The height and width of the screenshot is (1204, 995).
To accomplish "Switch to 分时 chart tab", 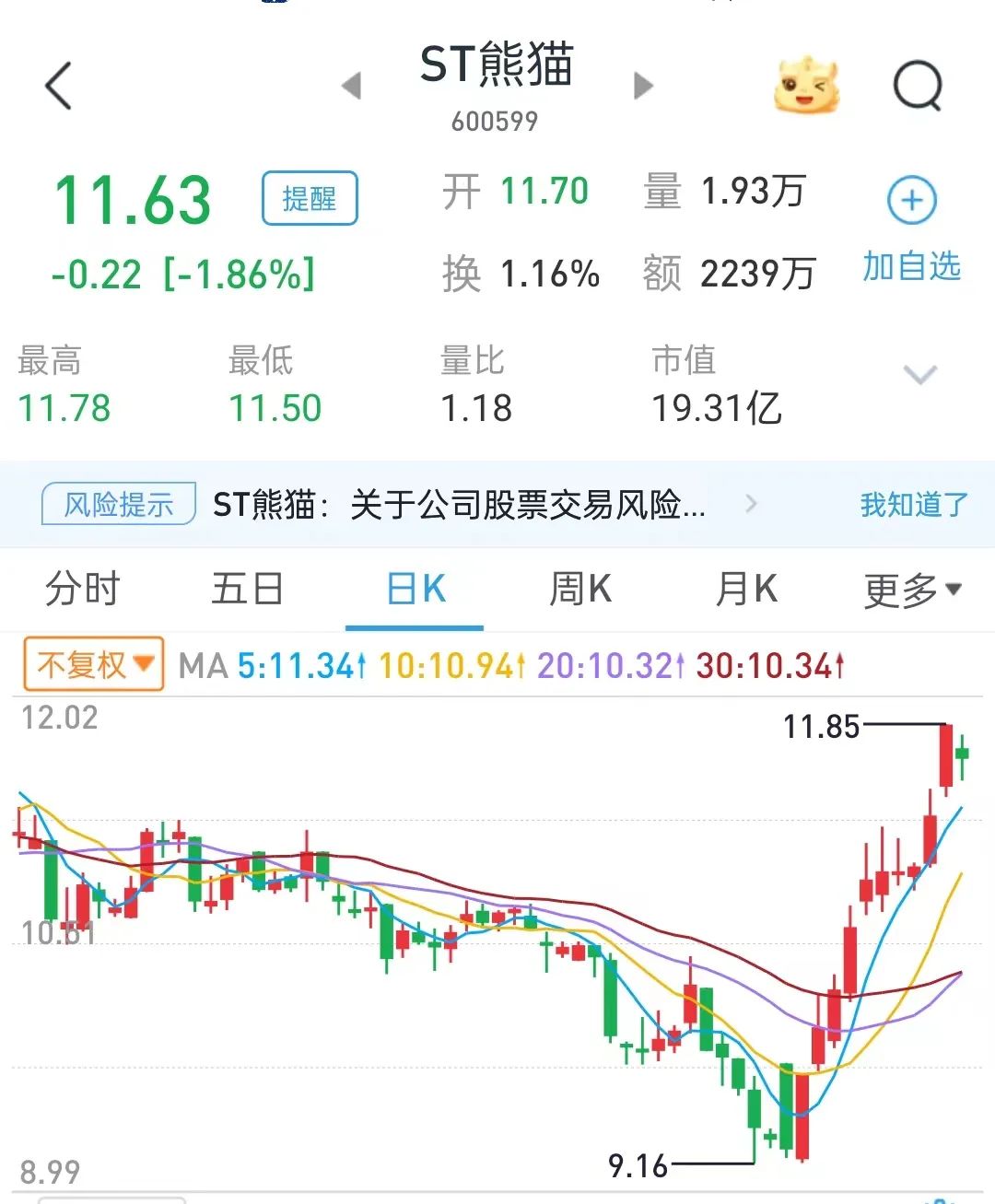I will pos(83,590).
